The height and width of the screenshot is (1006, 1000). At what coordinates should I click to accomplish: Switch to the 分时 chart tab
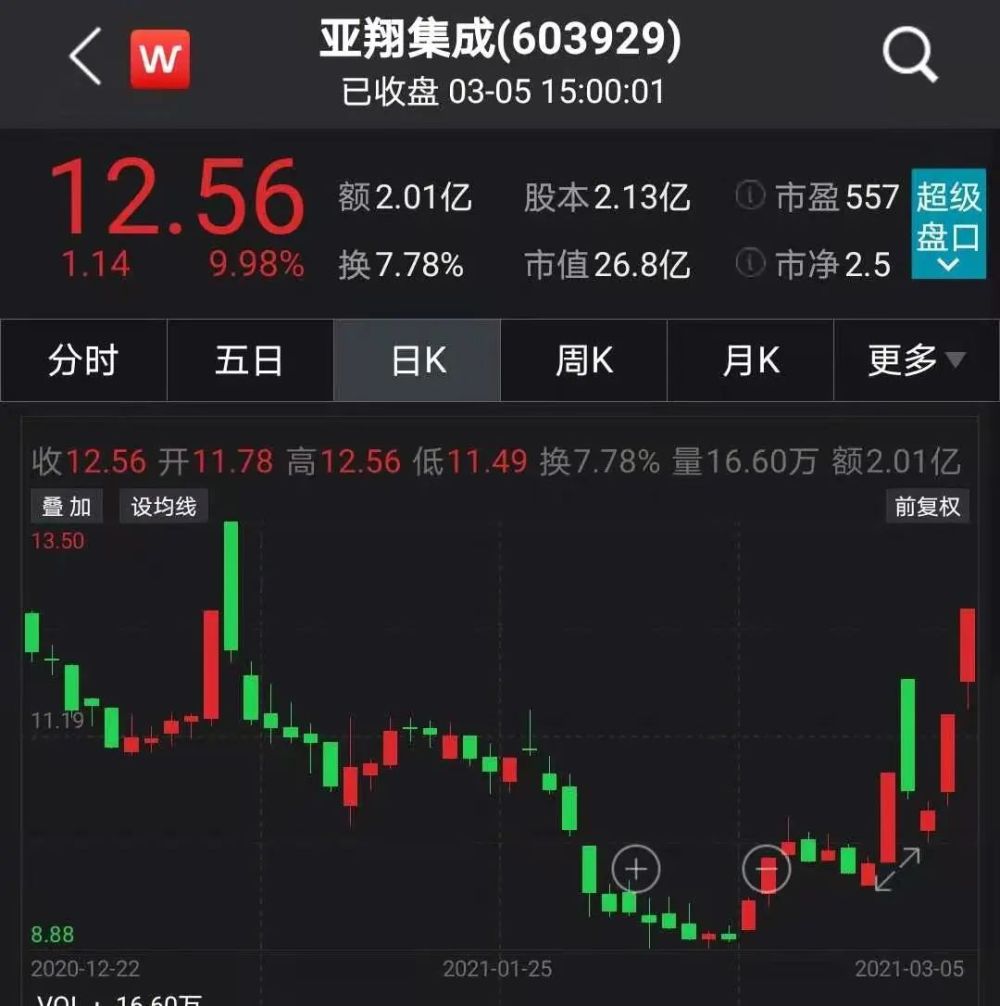pyautogui.click(x=83, y=360)
